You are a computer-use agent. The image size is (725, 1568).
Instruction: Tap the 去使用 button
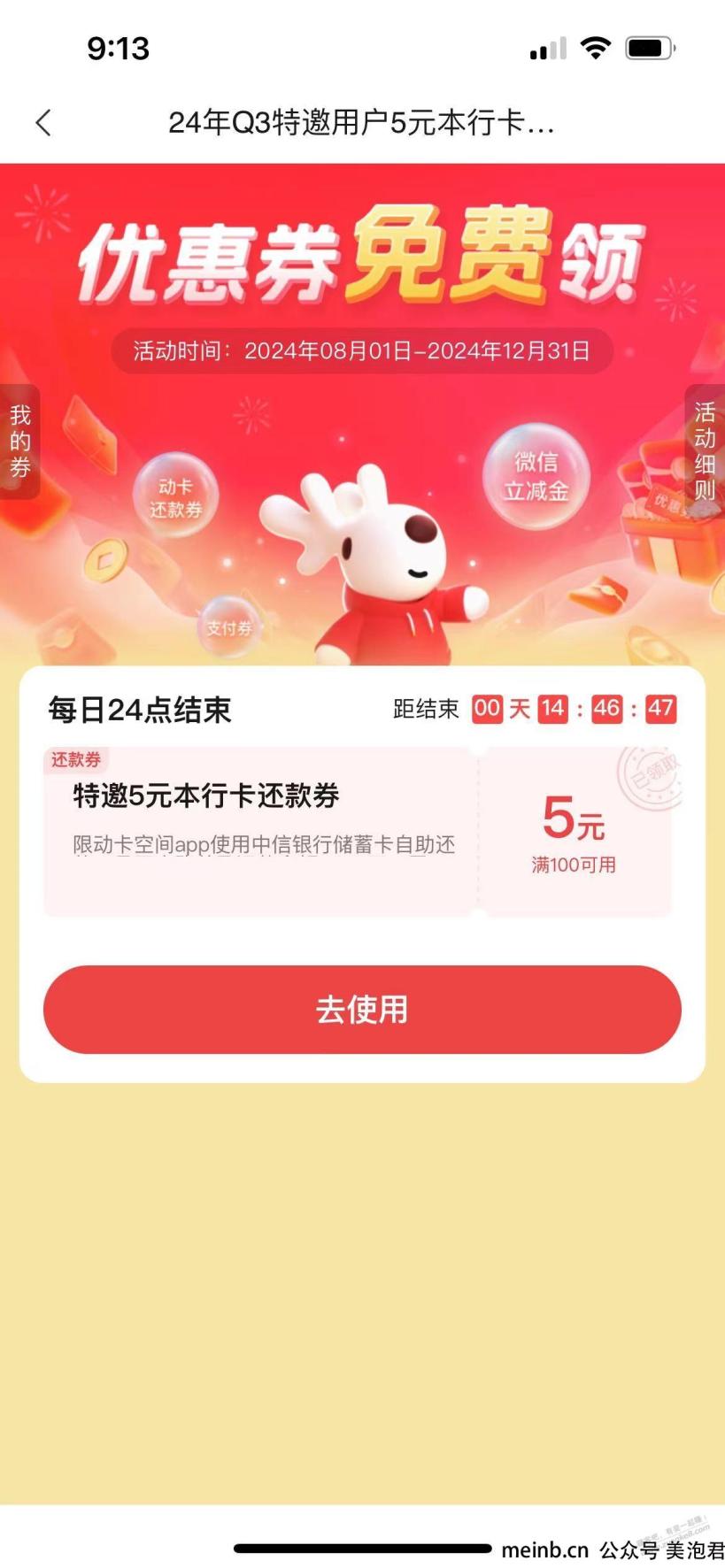click(362, 1010)
